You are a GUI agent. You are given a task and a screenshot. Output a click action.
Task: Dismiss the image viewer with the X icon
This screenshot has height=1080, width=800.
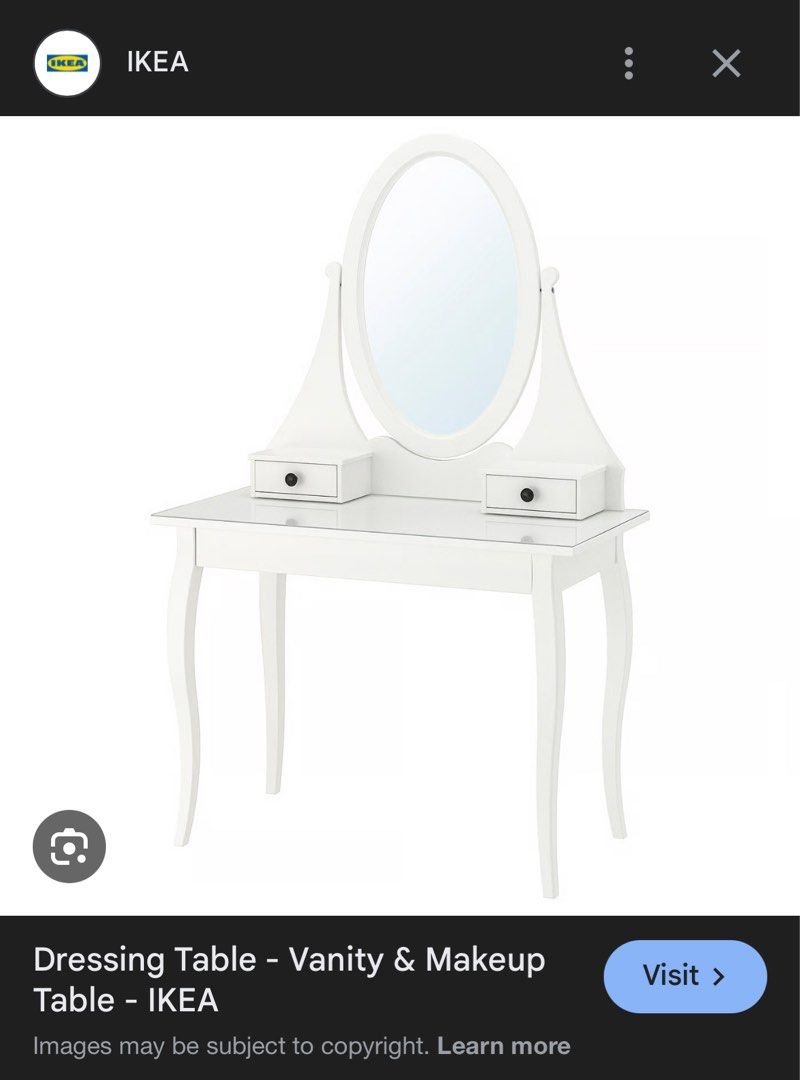[724, 63]
